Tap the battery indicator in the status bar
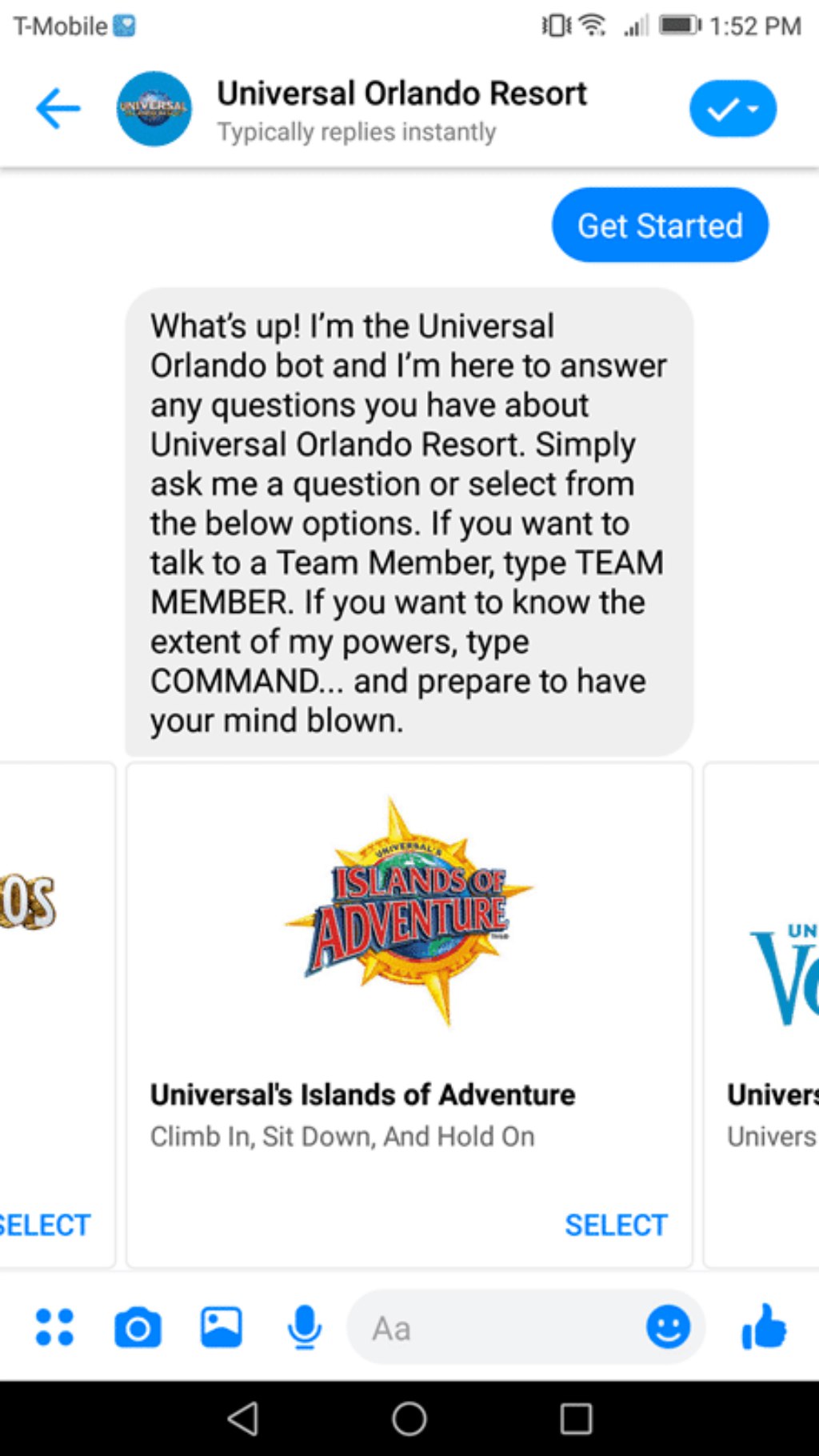Screen dimensions: 819x1456 pyautogui.click(x=681, y=26)
